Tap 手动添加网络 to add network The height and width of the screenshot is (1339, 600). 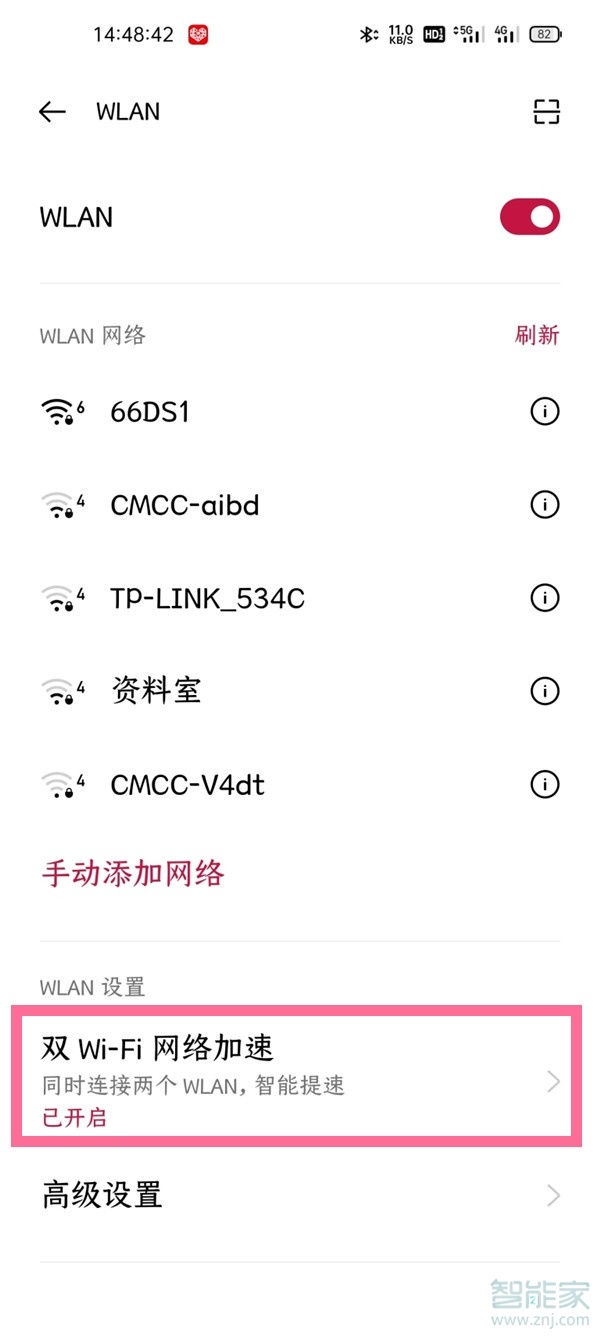(x=133, y=874)
